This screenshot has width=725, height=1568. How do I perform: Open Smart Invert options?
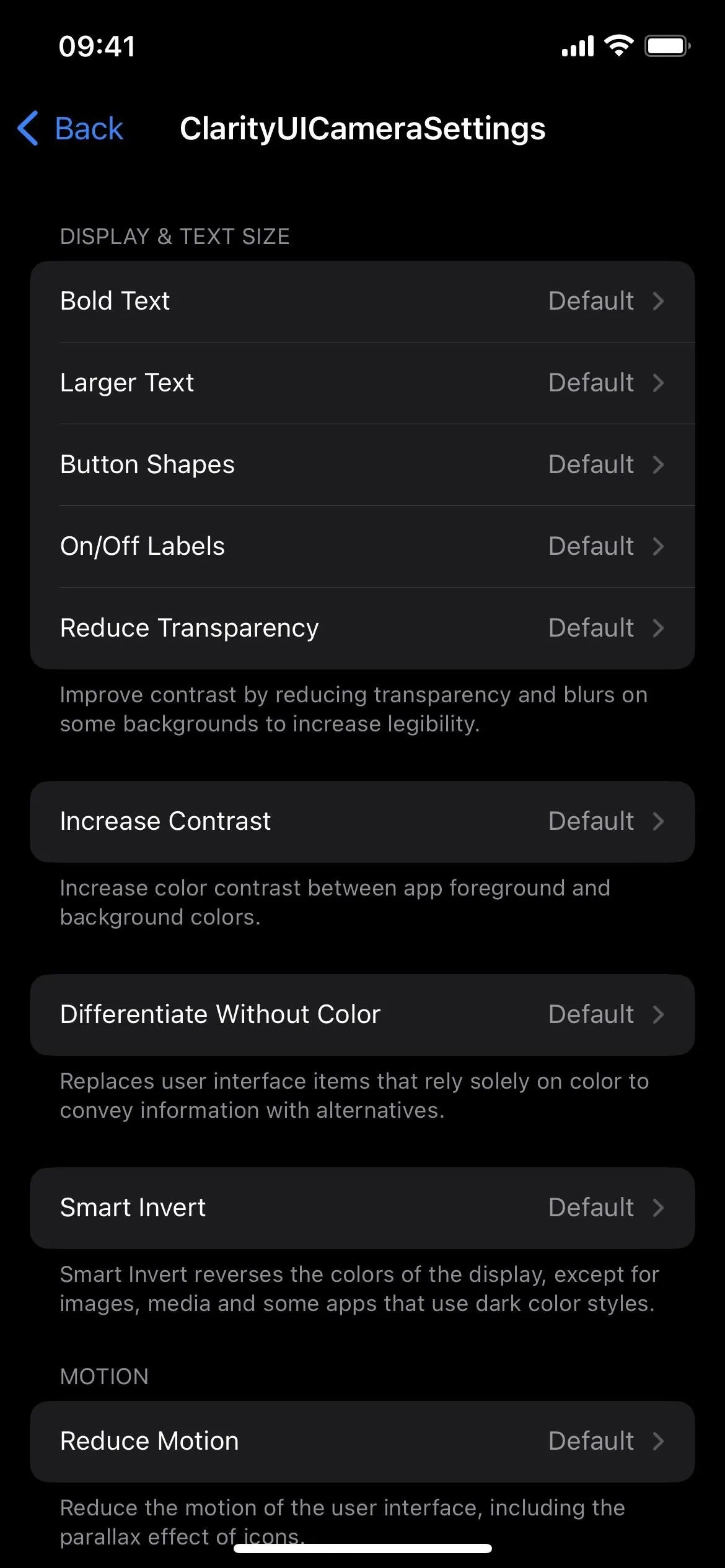(x=362, y=1208)
